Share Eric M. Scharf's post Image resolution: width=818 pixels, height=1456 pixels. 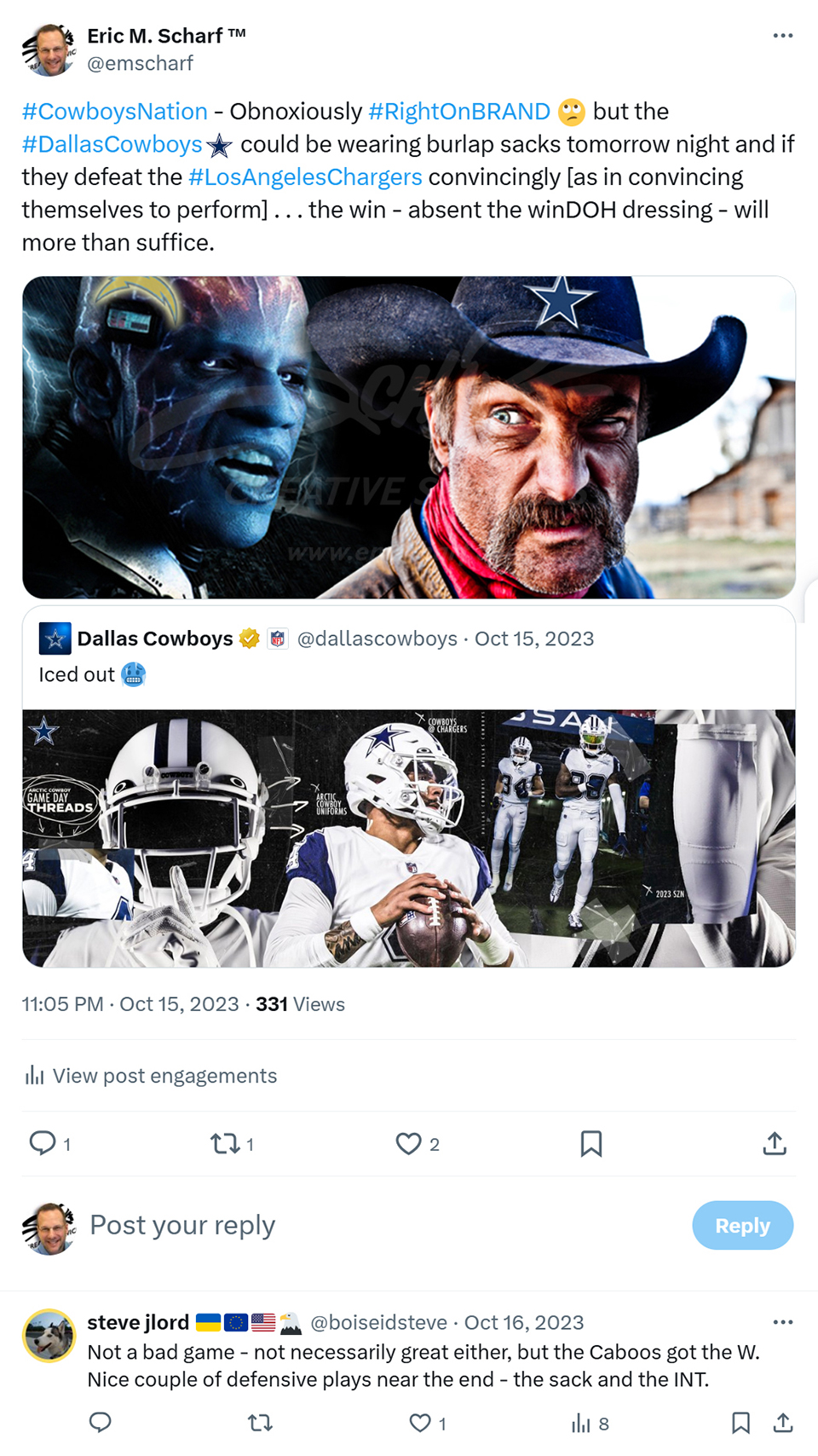775,1143
